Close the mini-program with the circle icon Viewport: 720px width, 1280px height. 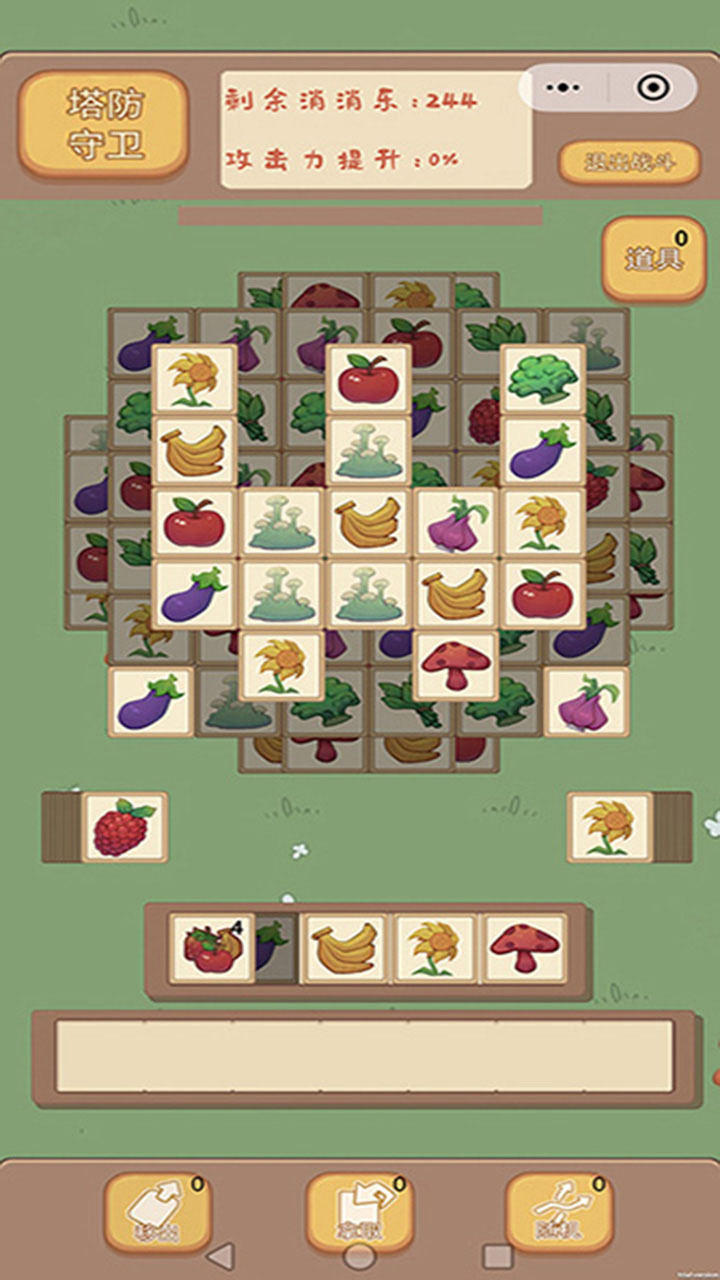click(x=653, y=88)
